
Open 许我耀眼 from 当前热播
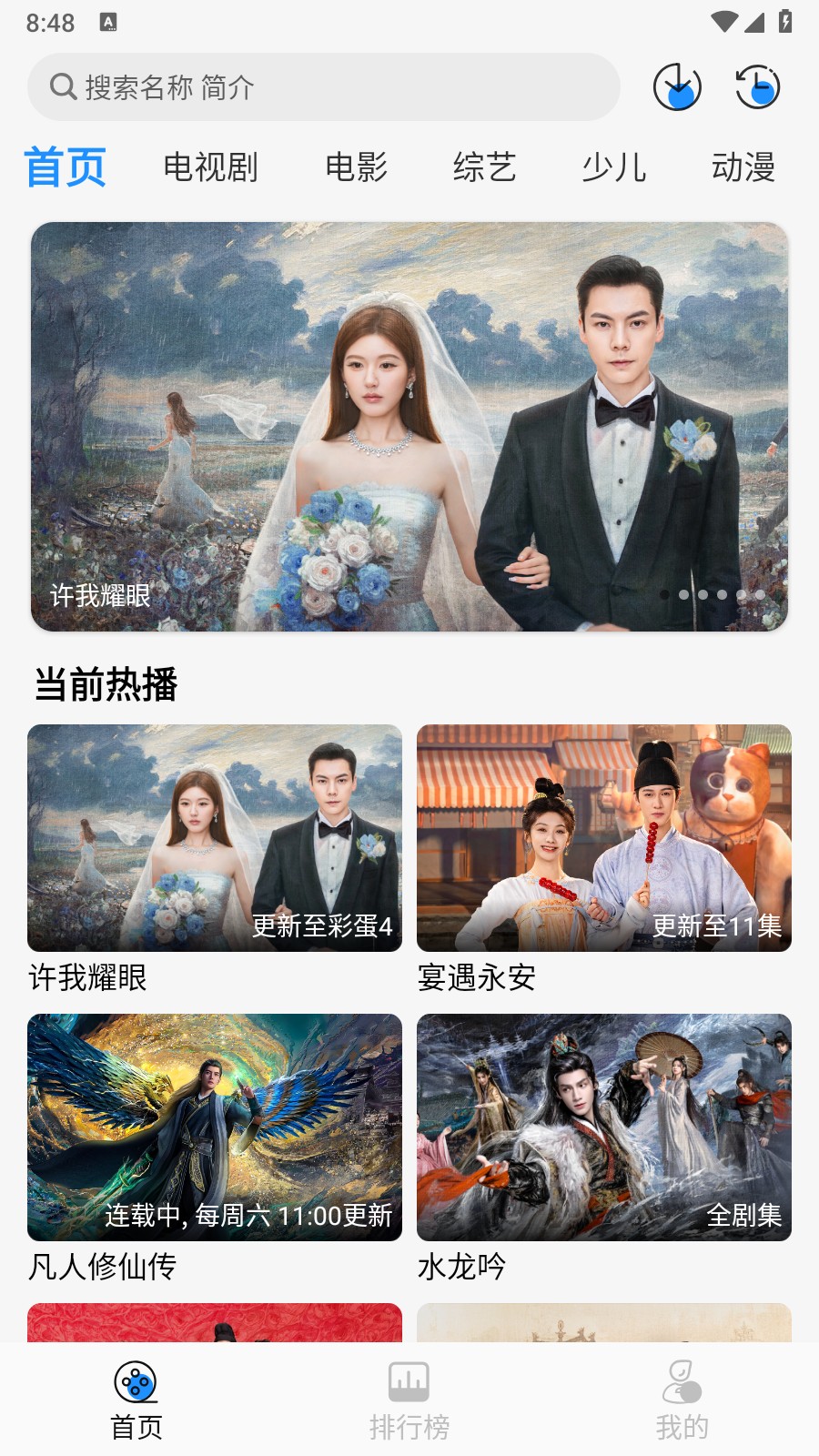tap(215, 839)
